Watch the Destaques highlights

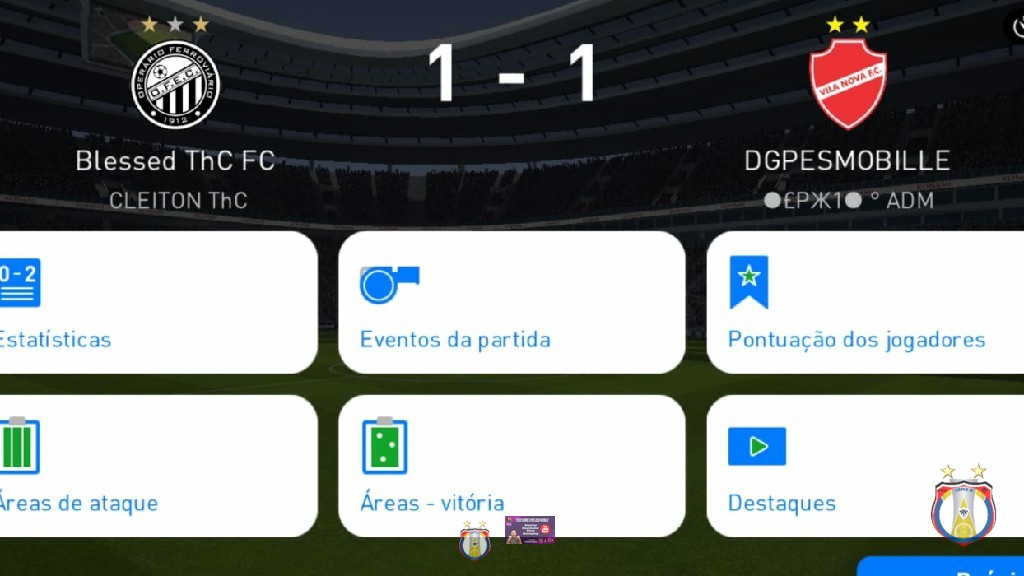point(820,466)
